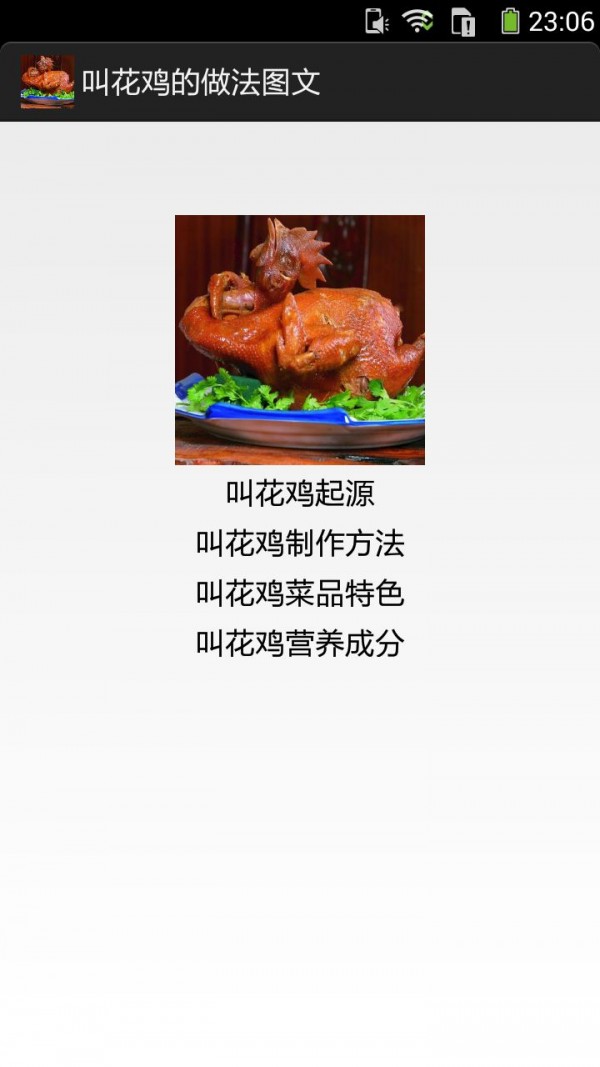Open the 叫花鸡起源 section
The image size is (600, 1067).
pyautogui.click(x=300, y=494)
